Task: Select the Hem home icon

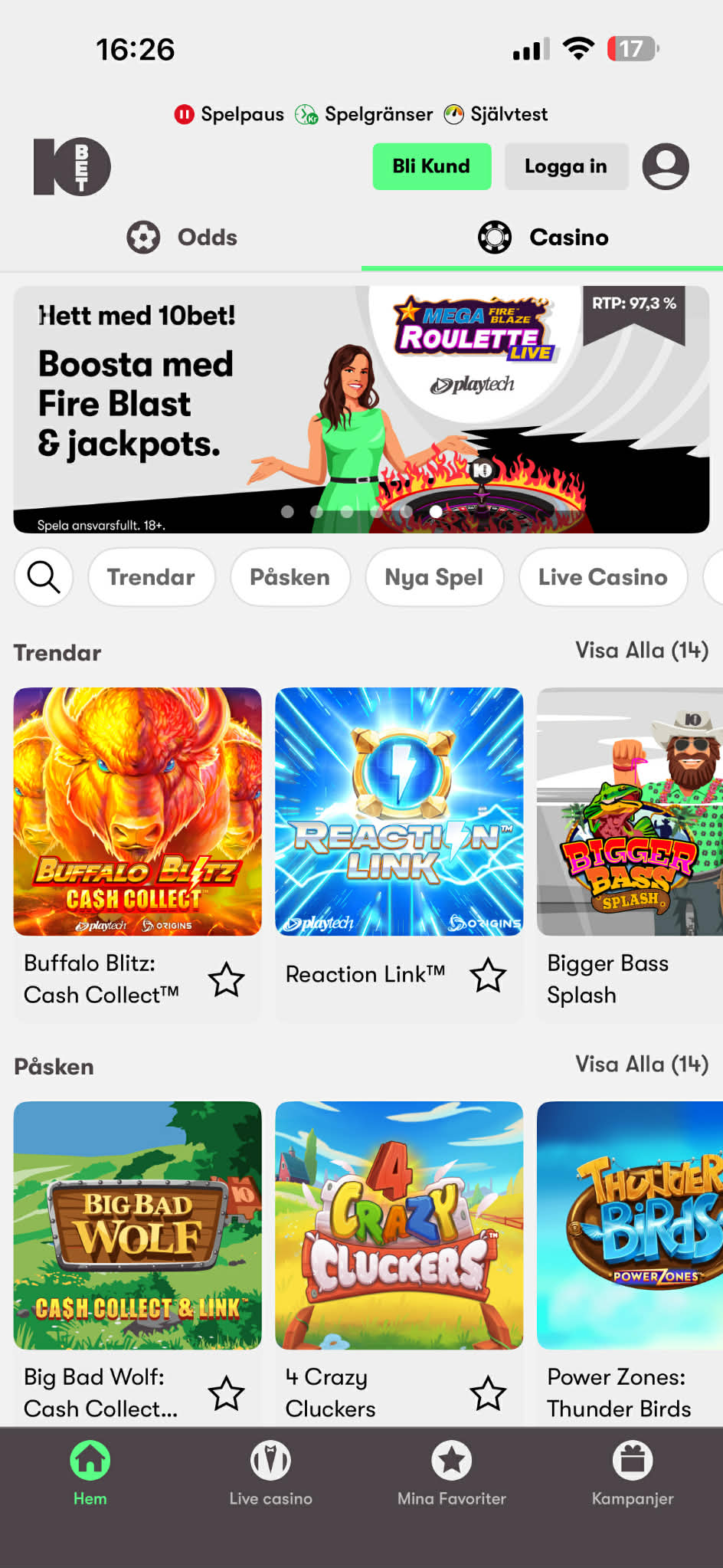Action: pyautogui.click(x=90, y=1458)
